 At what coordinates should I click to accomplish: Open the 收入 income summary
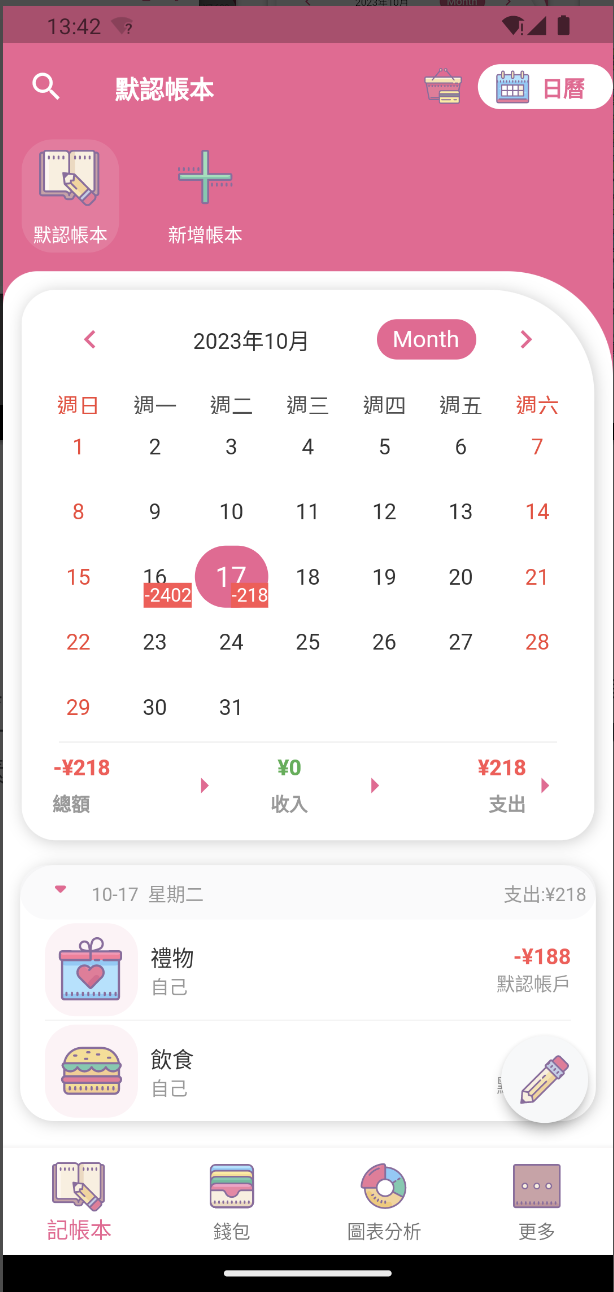289,785
